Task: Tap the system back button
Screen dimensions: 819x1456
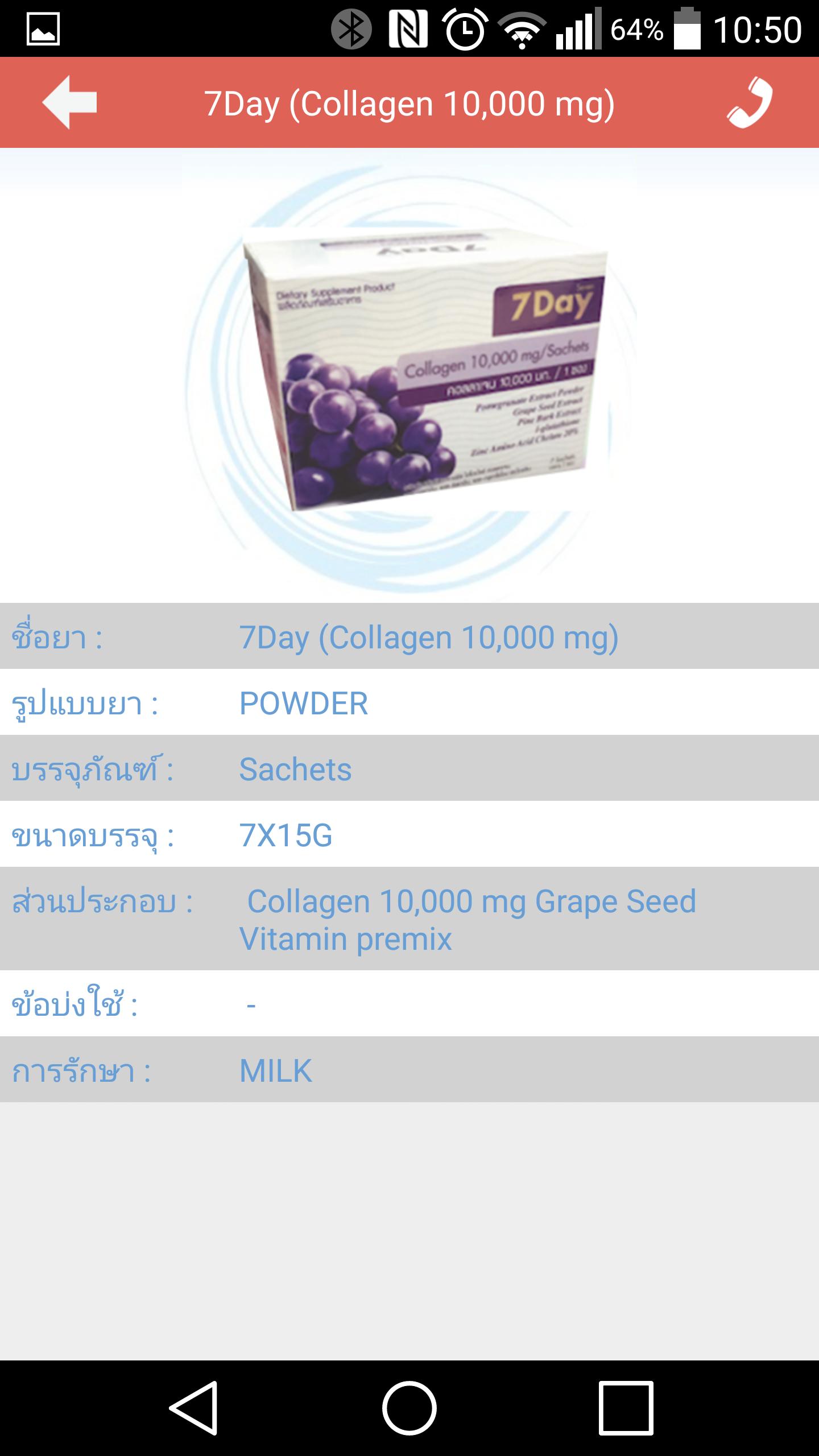Action: 193,1408
